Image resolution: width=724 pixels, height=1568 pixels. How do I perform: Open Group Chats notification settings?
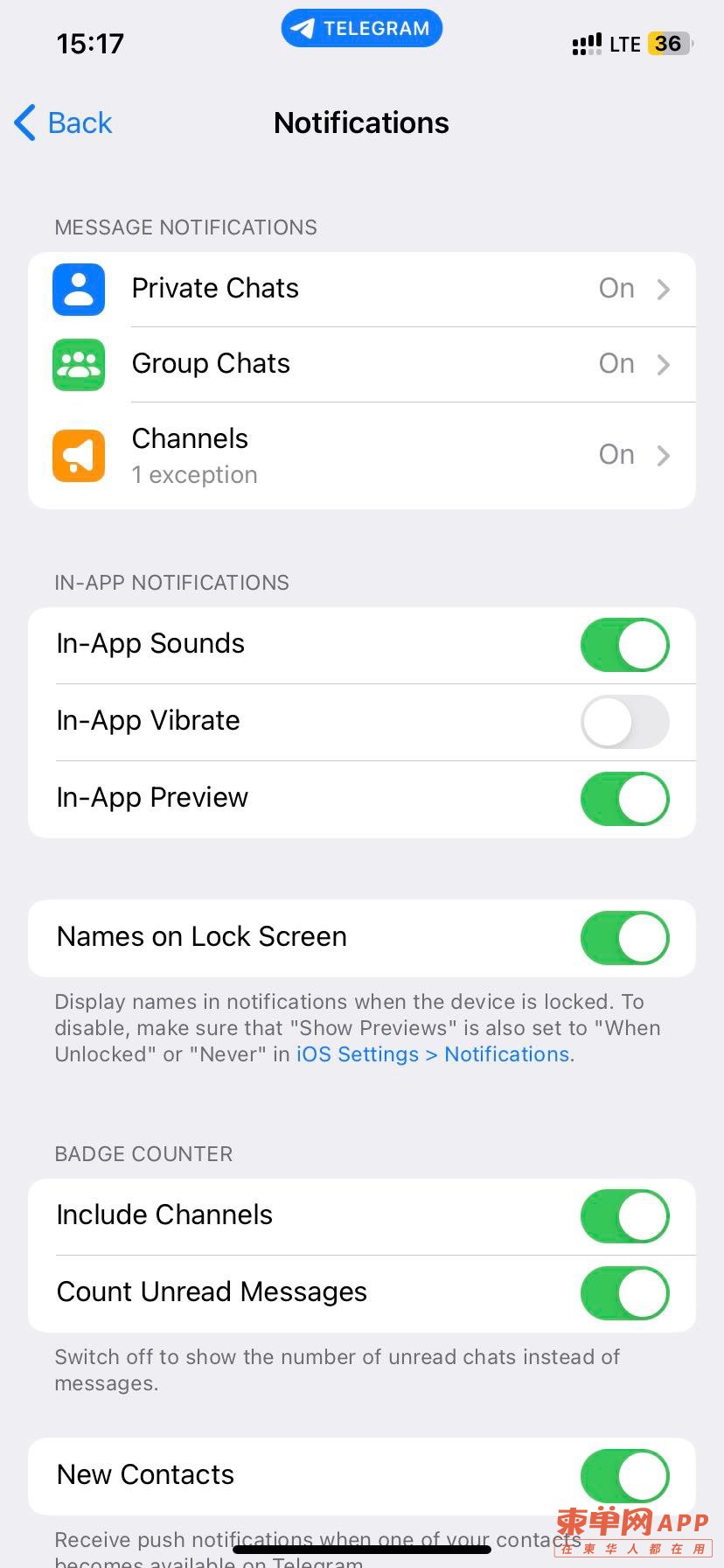point(362,364)
